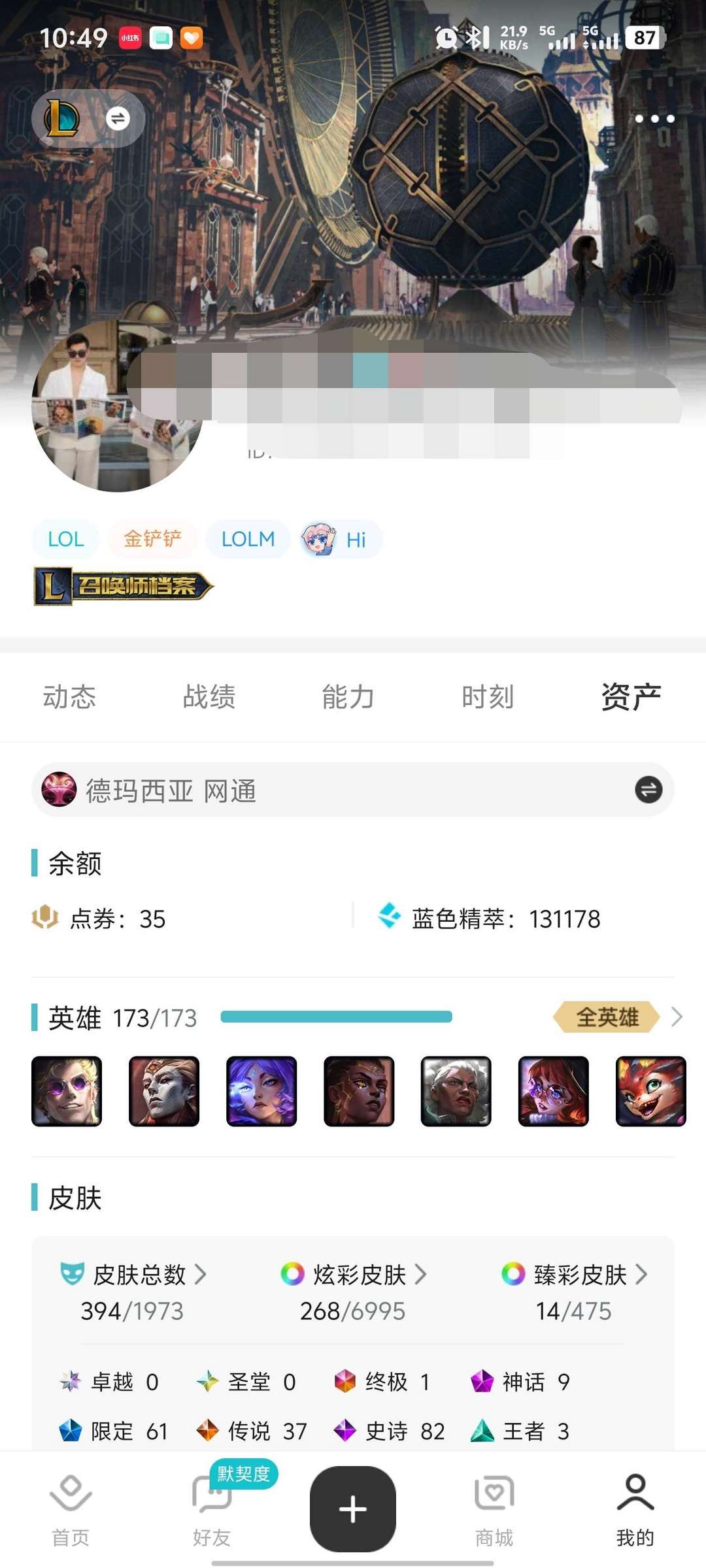Open the 召唤师档案 banner
The width and height of the screenshot is (706, 1568).
[124, 586]
